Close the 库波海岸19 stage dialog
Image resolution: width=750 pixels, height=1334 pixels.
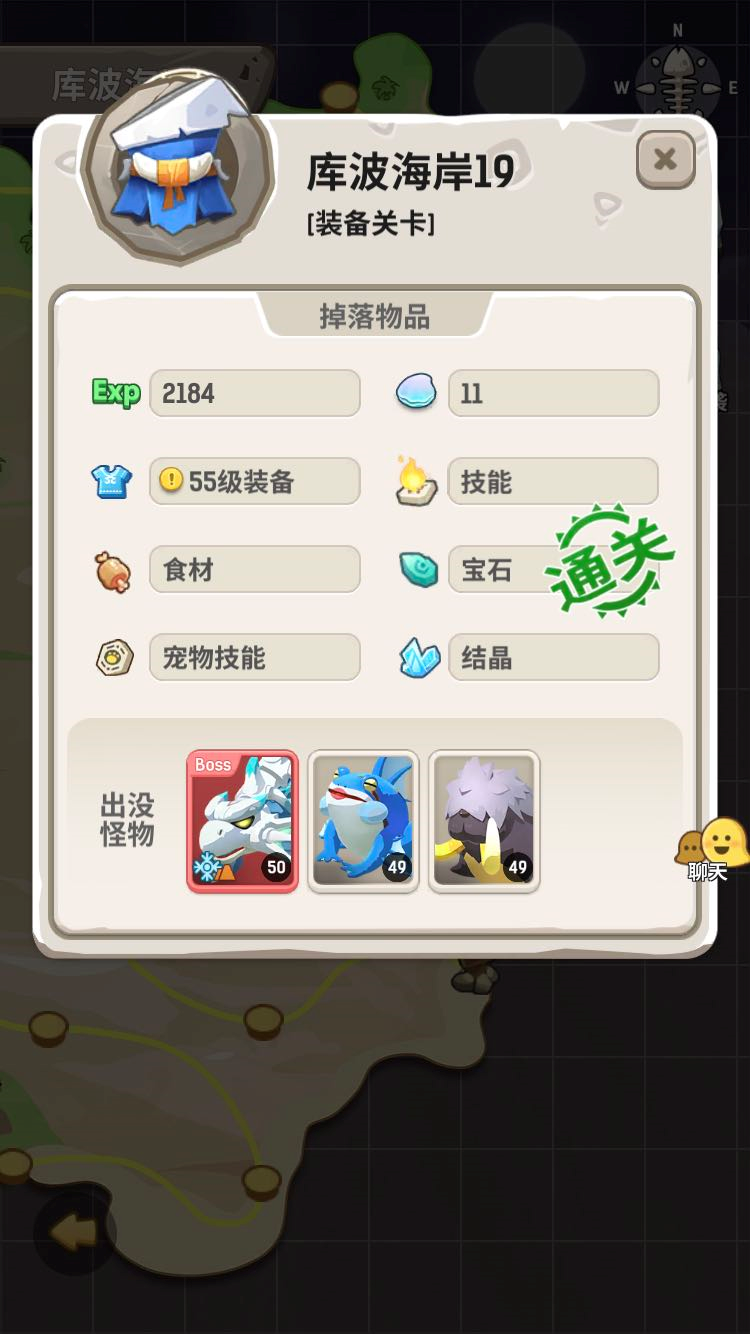[665, 159]
